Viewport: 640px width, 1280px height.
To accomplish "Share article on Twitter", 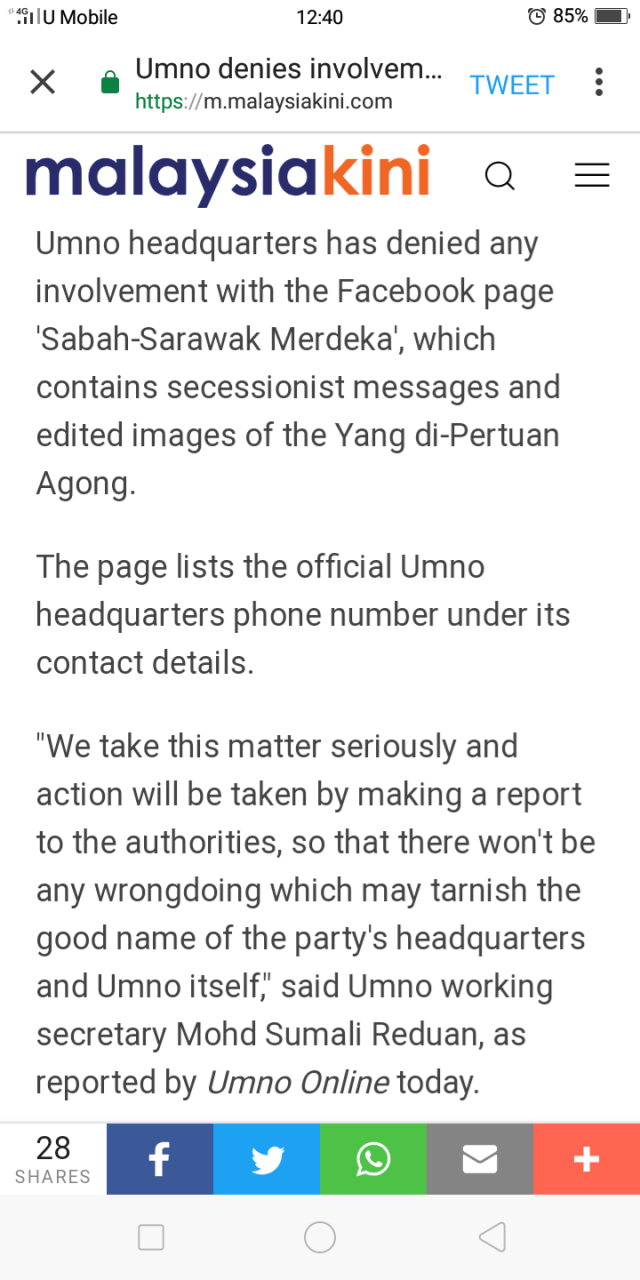I will click(x=267, y=1159).
